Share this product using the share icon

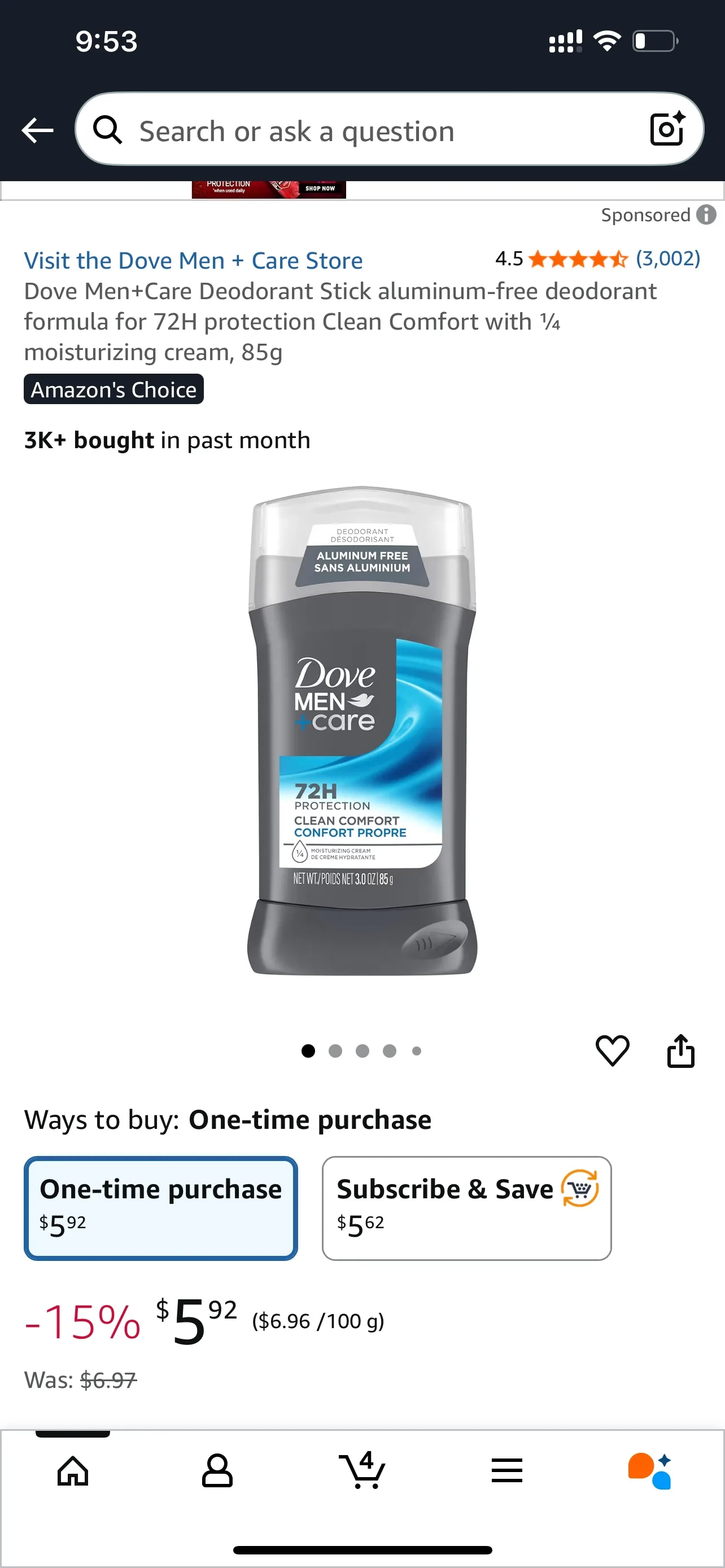[x=680, y=1049]
